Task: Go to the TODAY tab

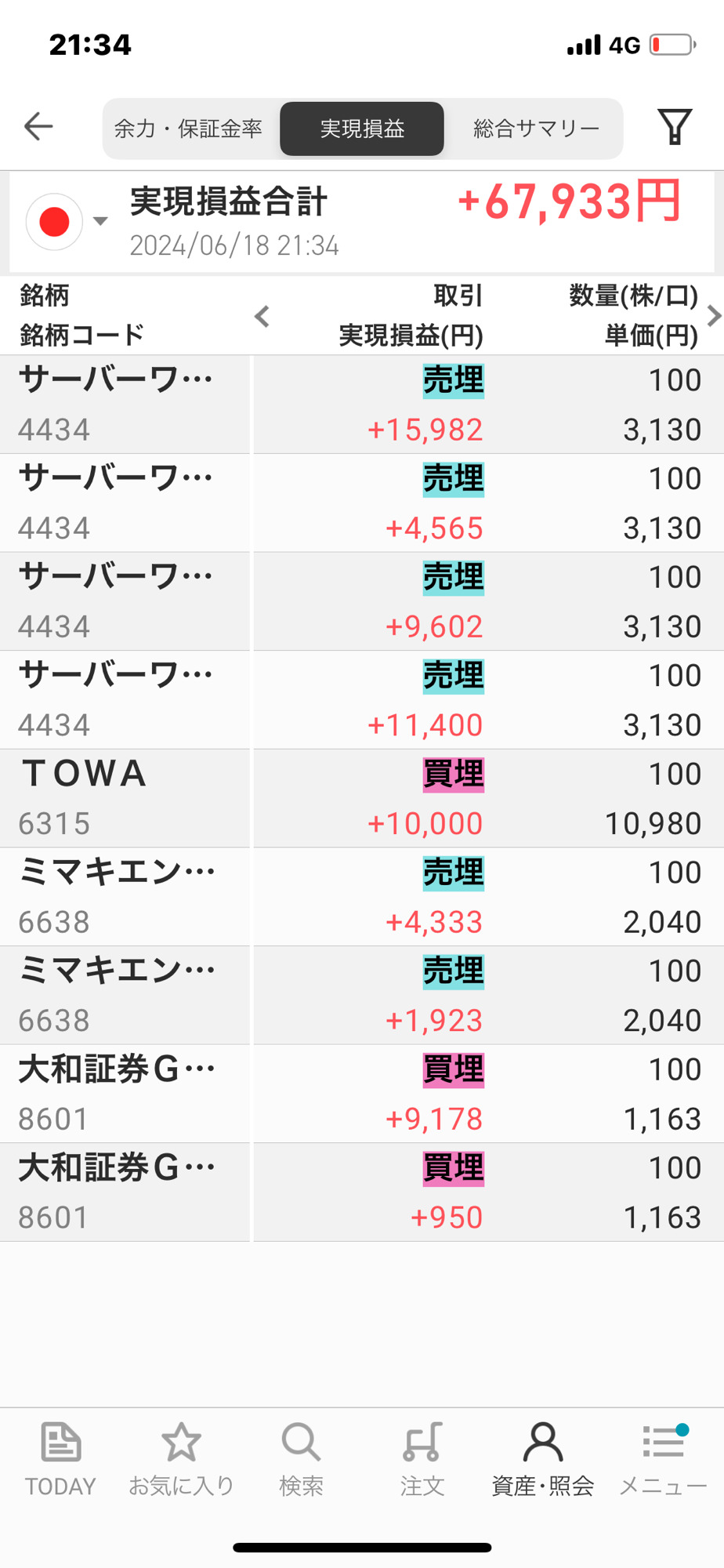Action: (60, 1459)
